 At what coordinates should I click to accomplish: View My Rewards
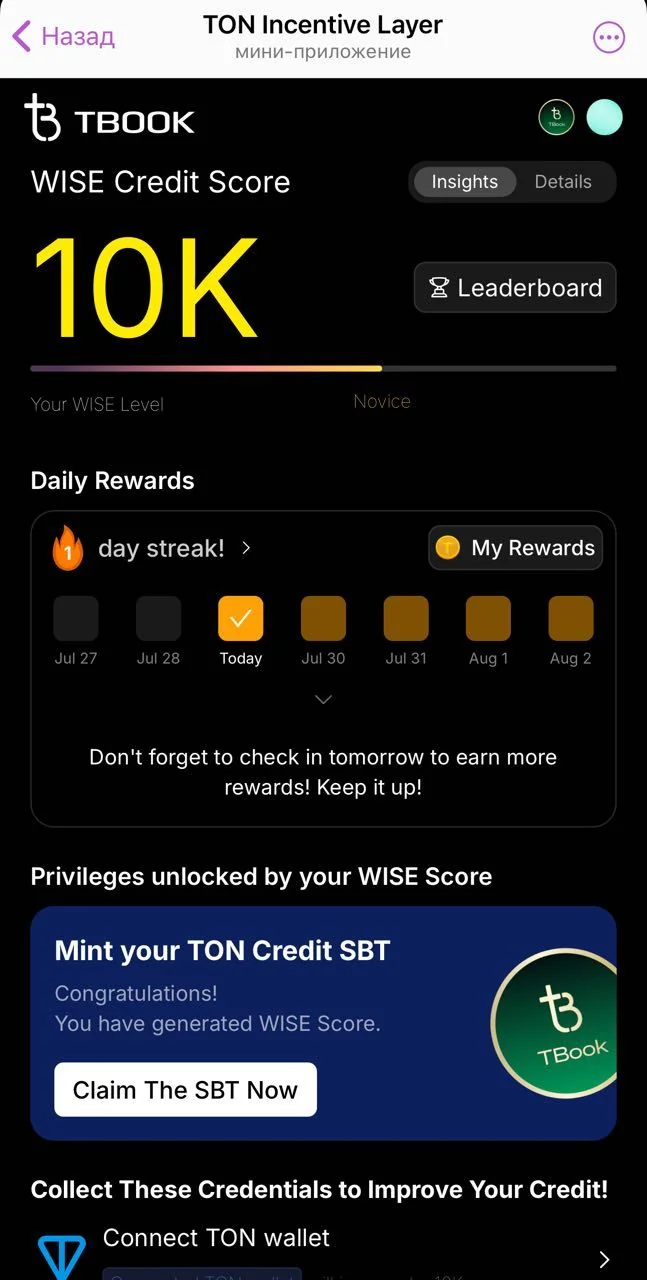point(516,548)
